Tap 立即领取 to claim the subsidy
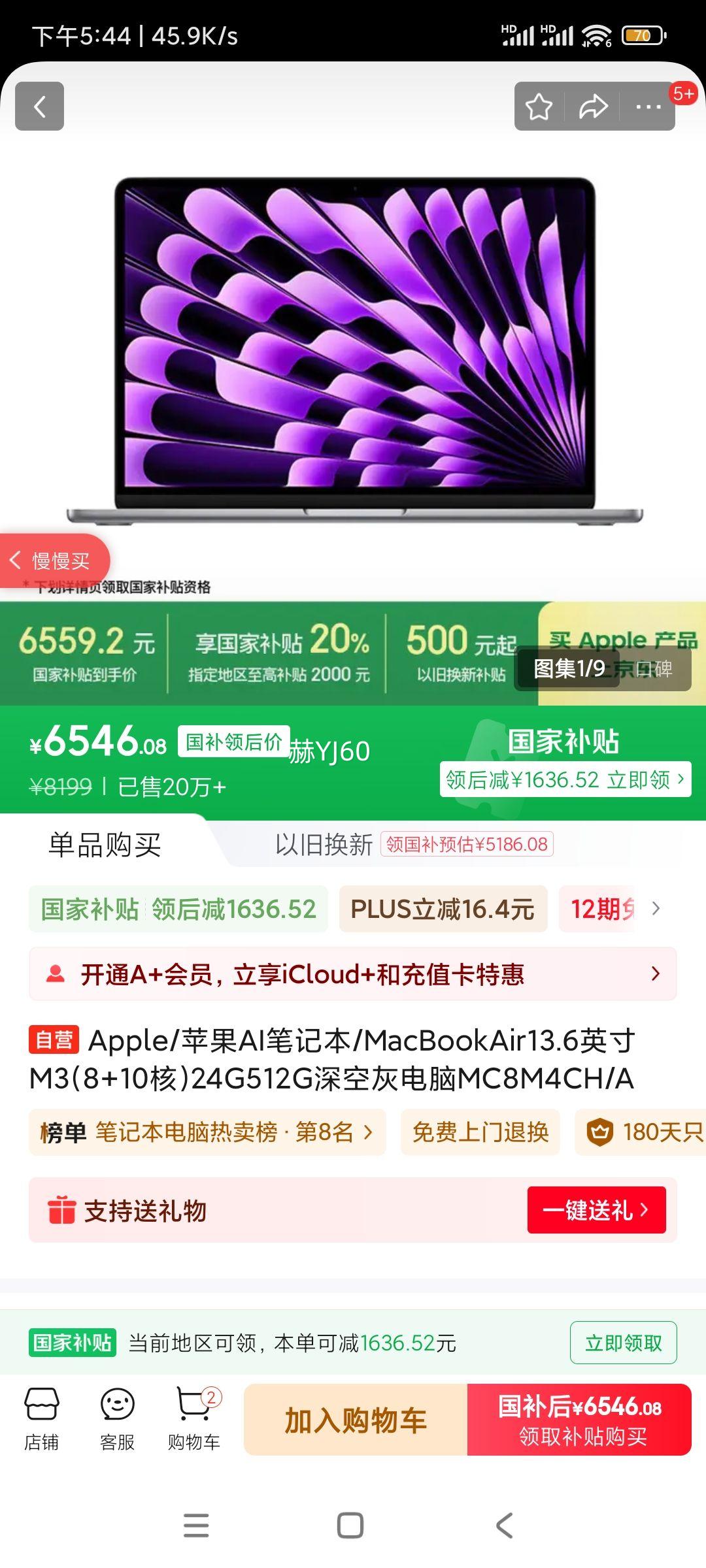The image size is (706, 1568). click(x=622, y=1343)
